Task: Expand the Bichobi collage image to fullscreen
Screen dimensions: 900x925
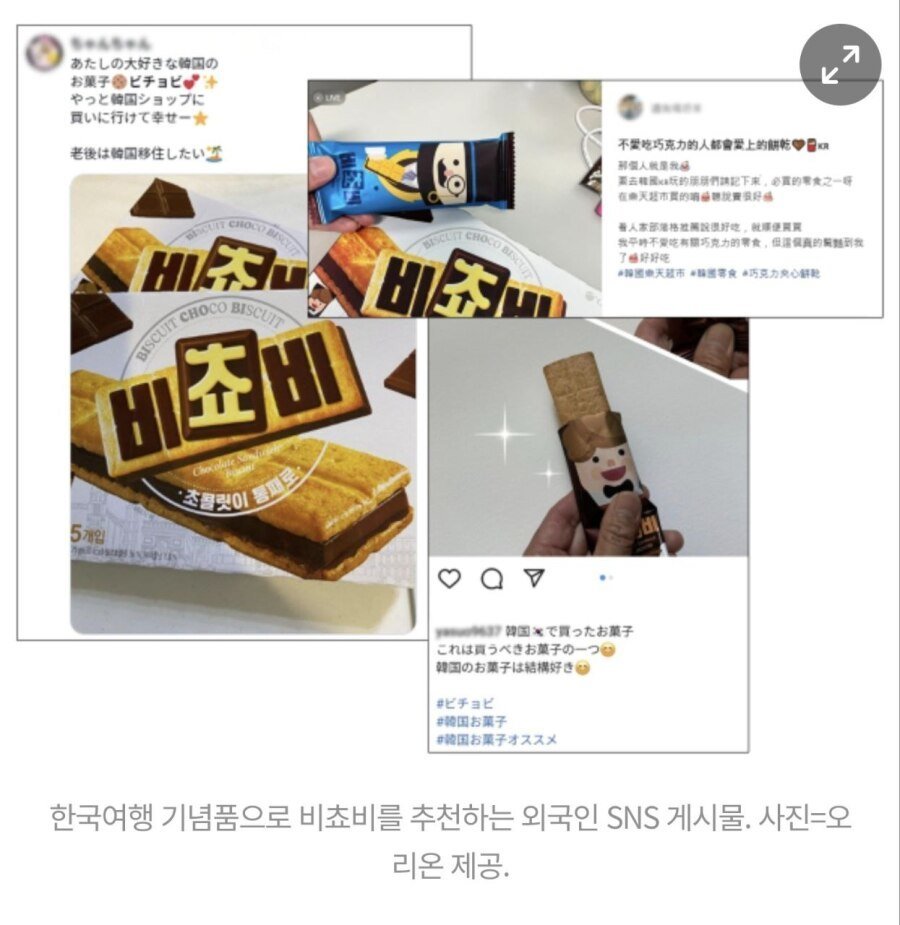Action: click(840, 64)
